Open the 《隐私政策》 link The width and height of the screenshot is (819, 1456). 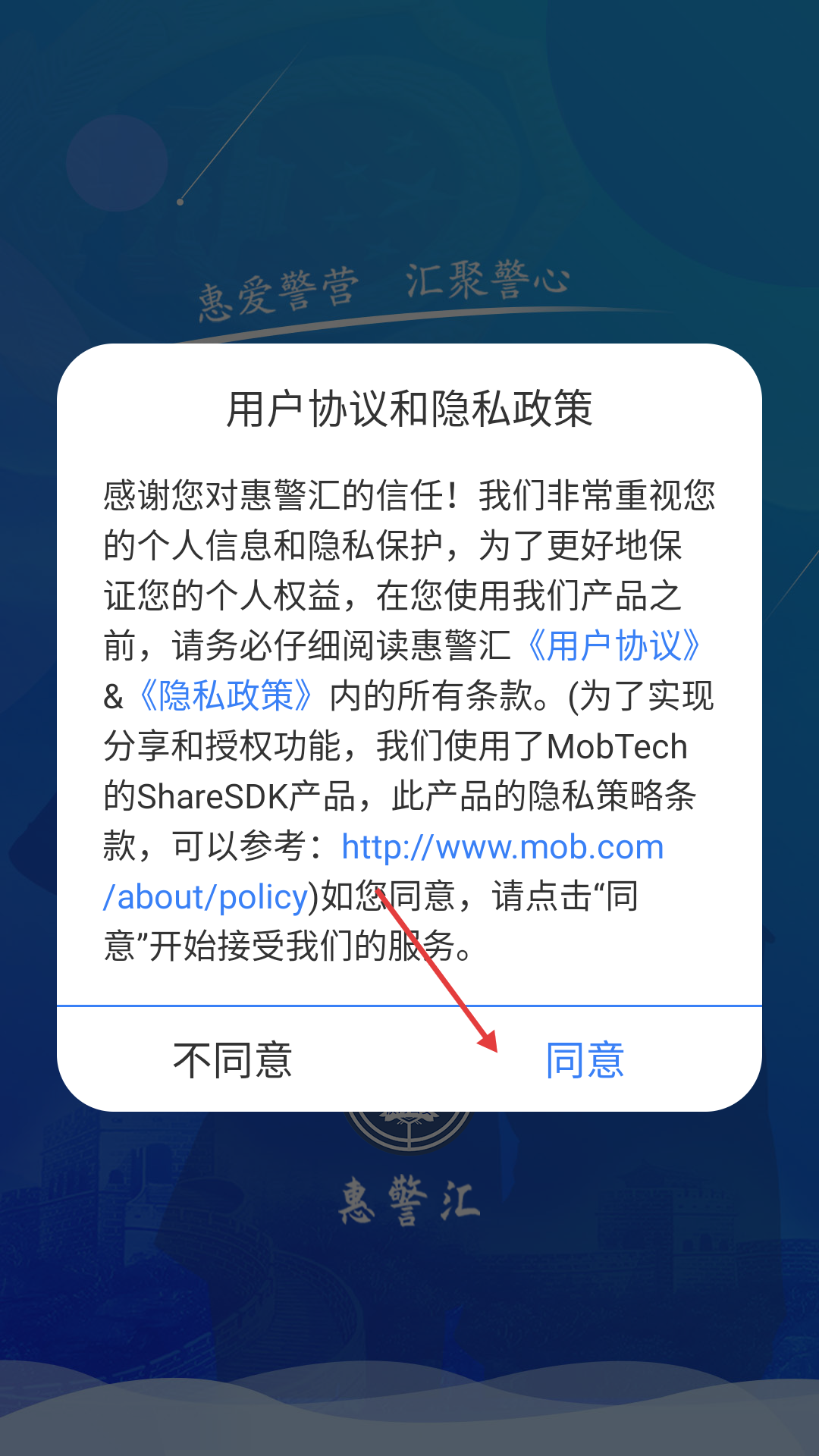[x=225, y=695]
